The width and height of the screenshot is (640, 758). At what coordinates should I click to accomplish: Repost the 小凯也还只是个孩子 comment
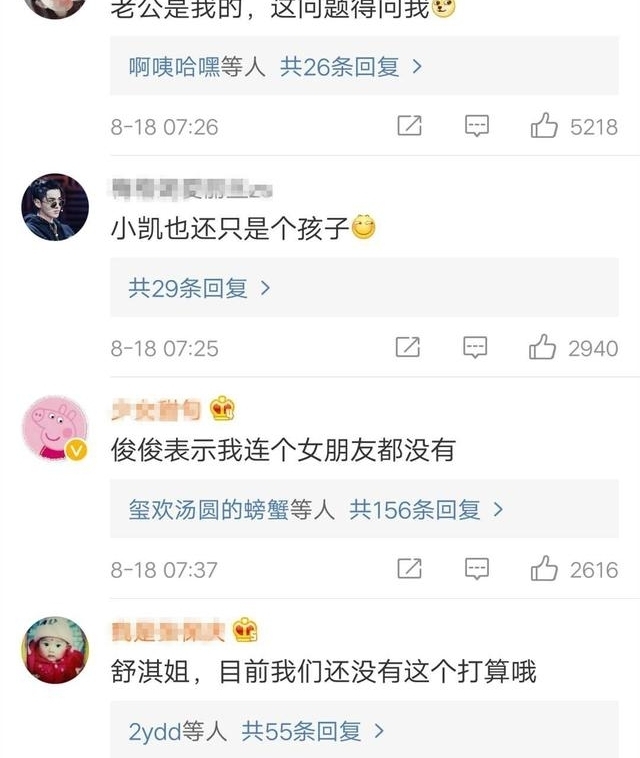click(408, 348)
